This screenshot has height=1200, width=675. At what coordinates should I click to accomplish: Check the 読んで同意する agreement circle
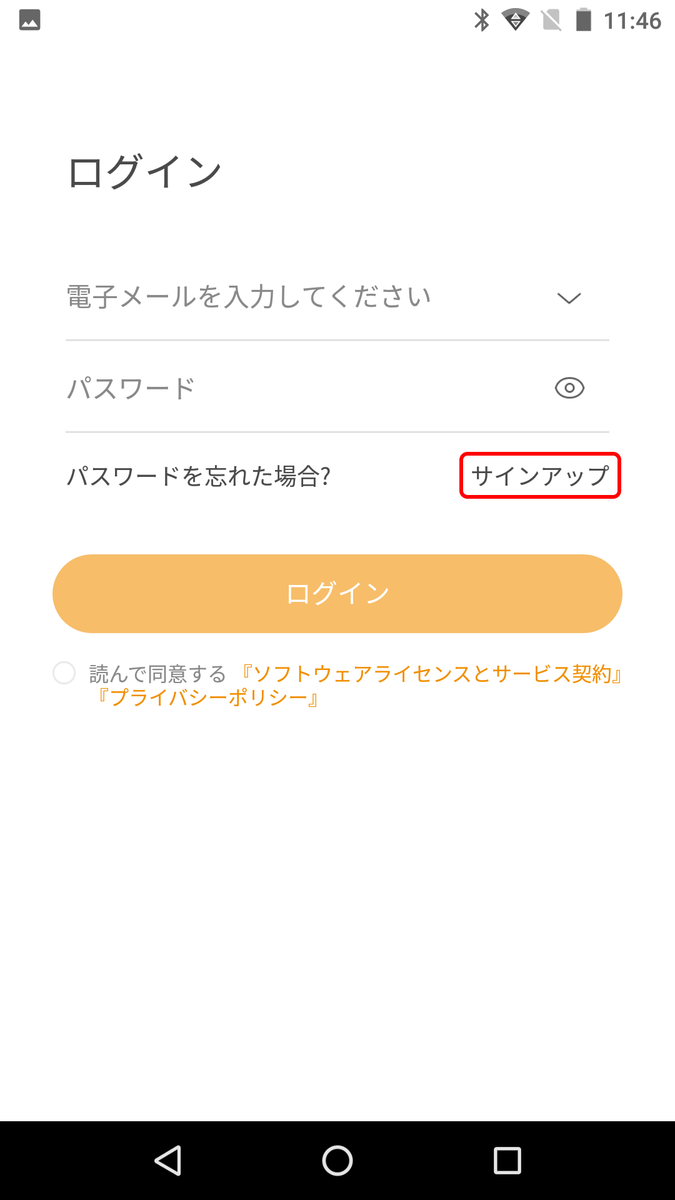(x=64, y=674)
